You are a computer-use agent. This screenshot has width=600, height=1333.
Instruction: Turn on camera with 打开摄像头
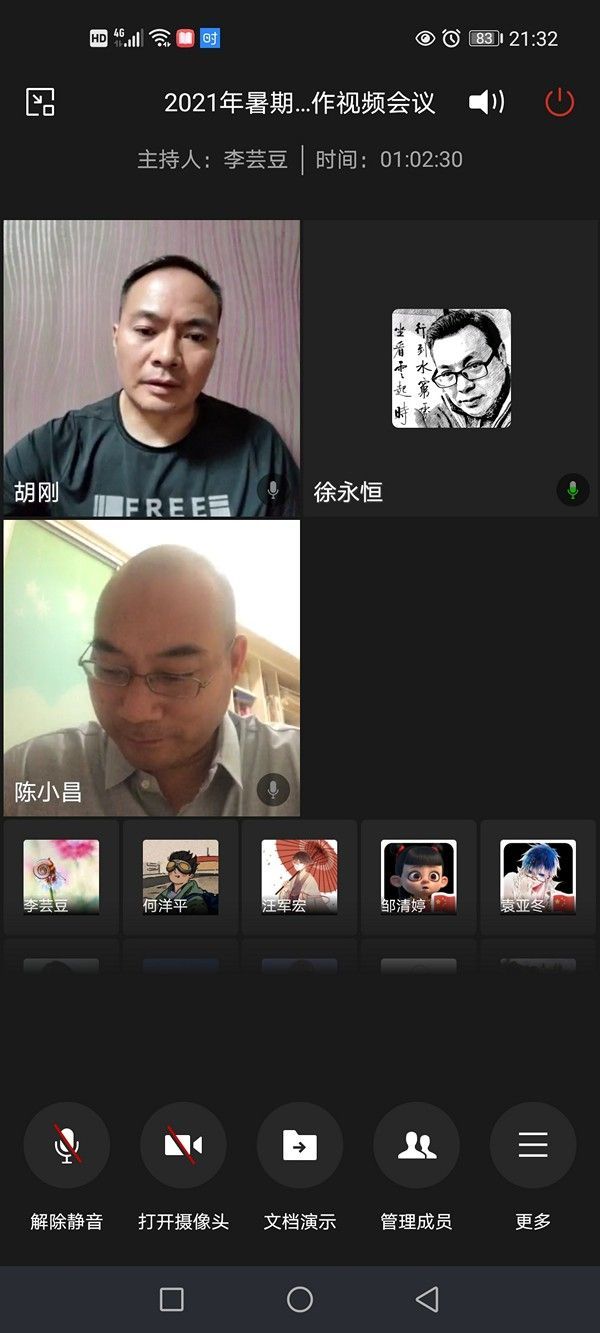pyautogui.click(x=183, y=1146)
